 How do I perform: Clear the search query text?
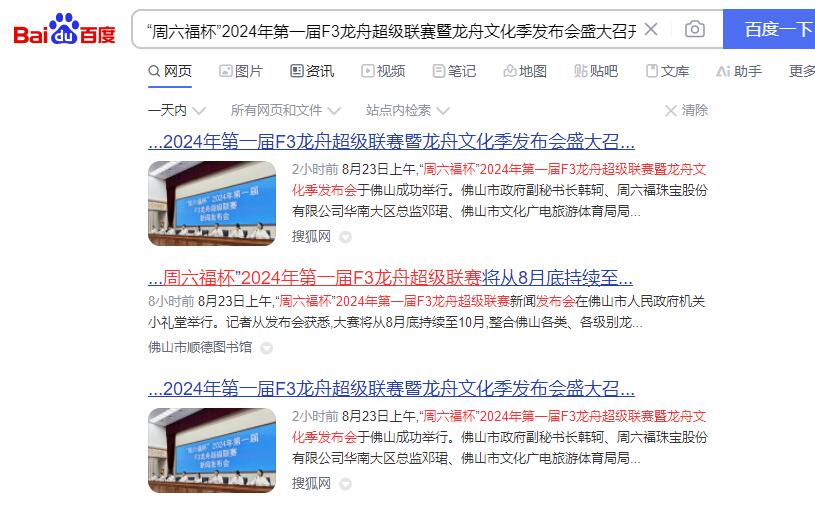(651, 29)
